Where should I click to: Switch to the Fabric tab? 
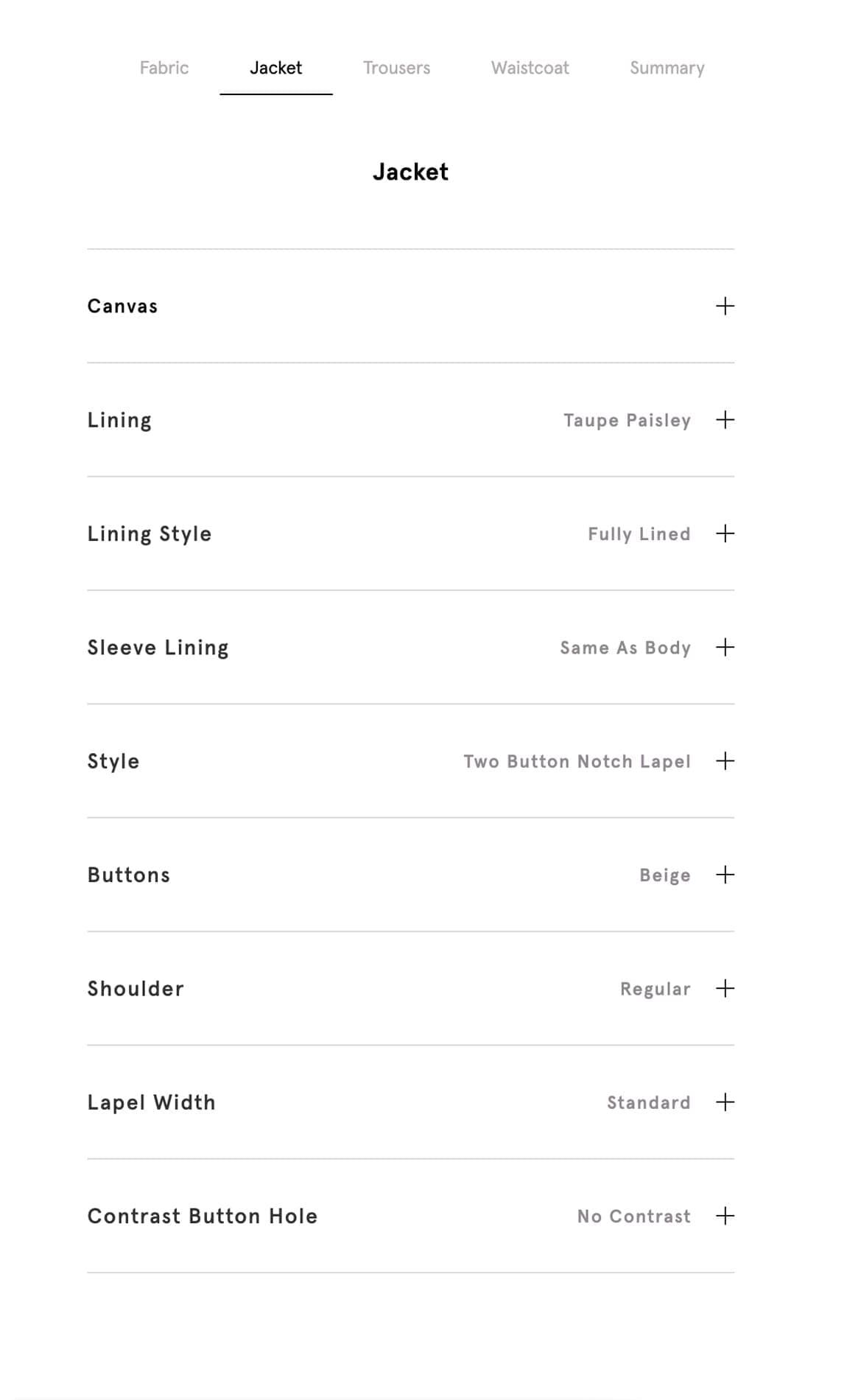click(164, 68)
